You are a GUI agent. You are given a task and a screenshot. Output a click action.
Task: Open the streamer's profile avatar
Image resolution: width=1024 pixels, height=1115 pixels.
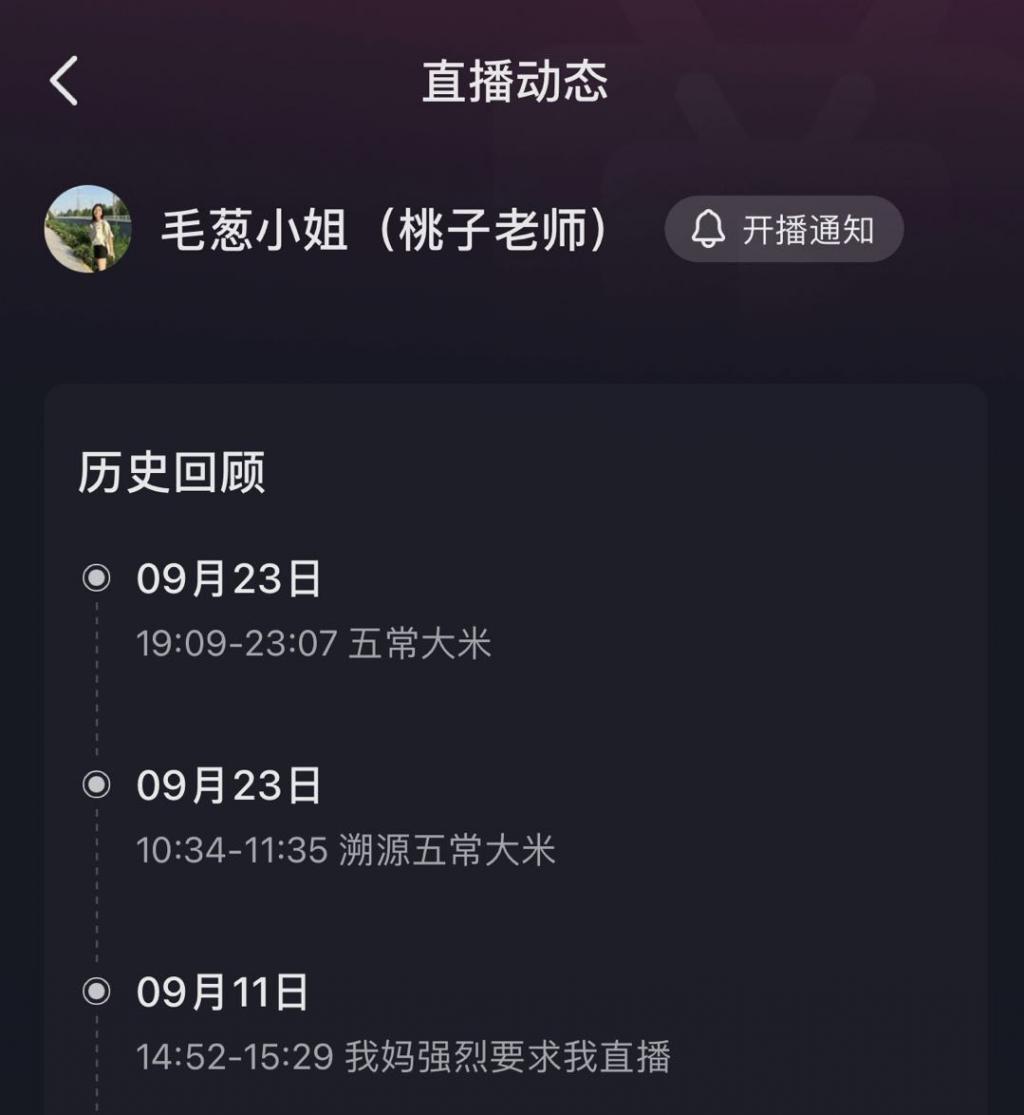(x=88, y=229)
